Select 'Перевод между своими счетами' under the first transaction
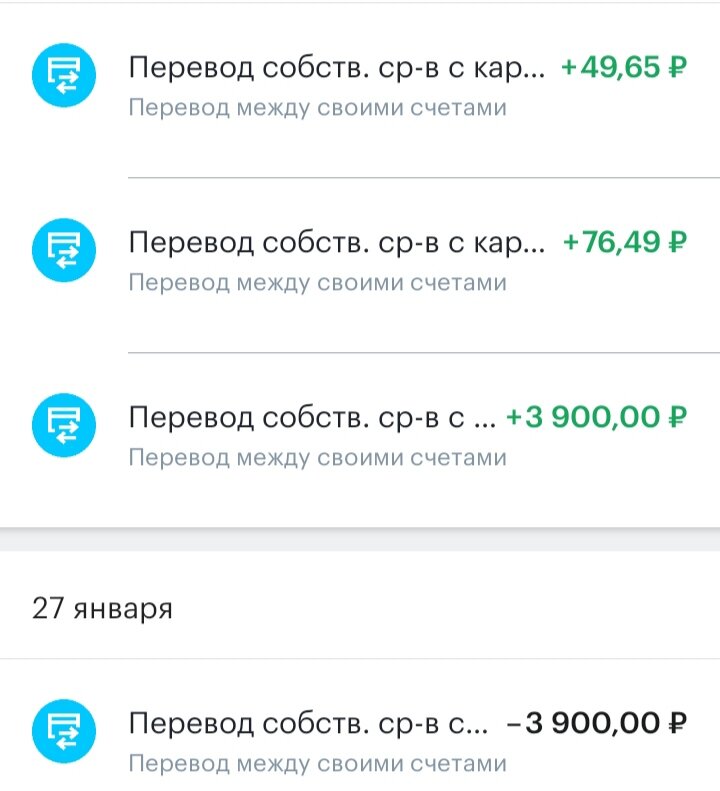Viewport: 720px width, 791px height. pos(318,104)
